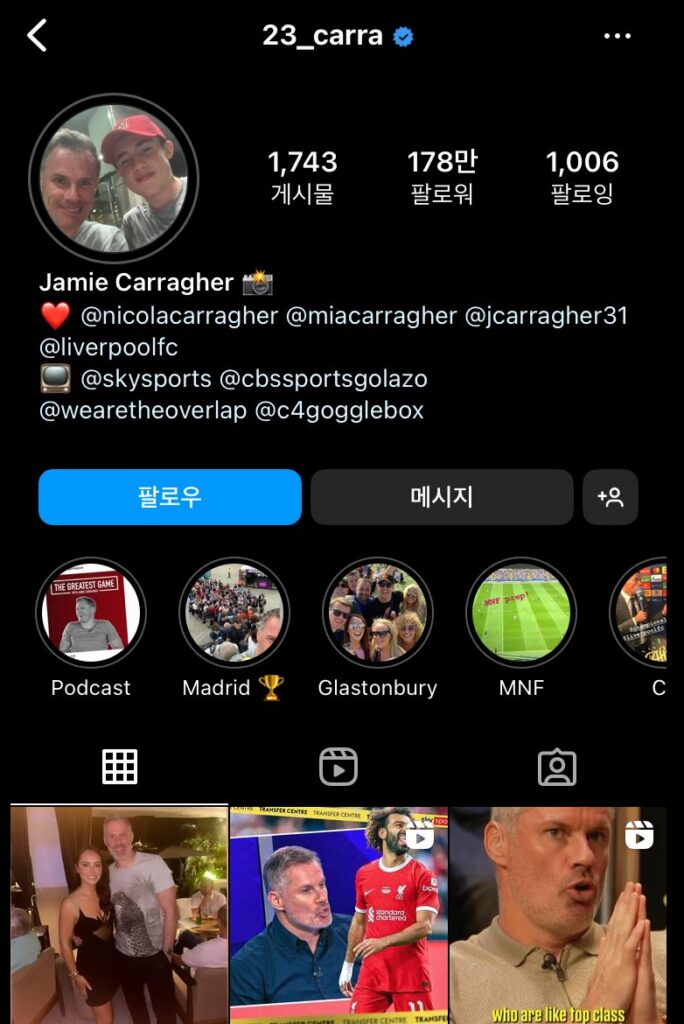Open Jamie Carragher's profile picture
Image resolution: width=684 pixels, height=1024 pixels.
click(114, 178)
